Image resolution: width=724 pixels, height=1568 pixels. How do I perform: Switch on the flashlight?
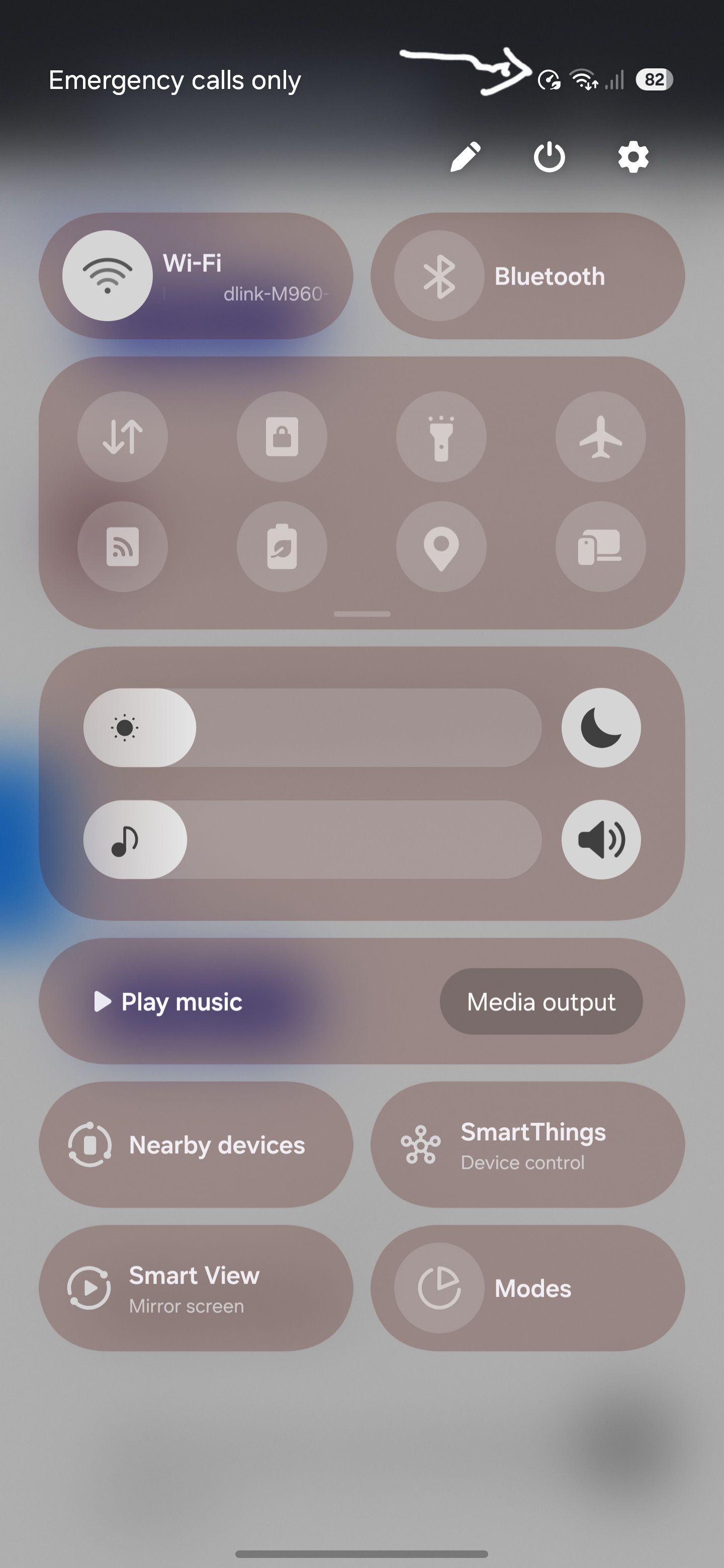coord(441,436)
